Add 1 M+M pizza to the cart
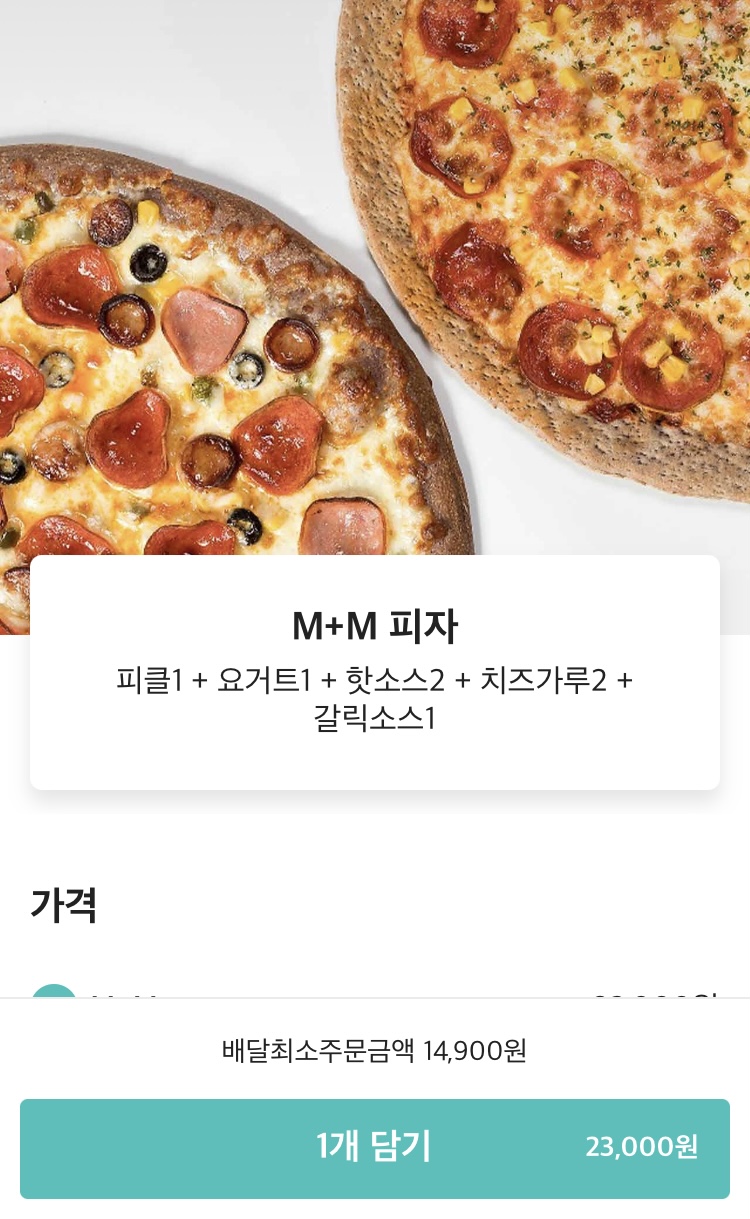750x1219 pixels. coord(374,1147)
